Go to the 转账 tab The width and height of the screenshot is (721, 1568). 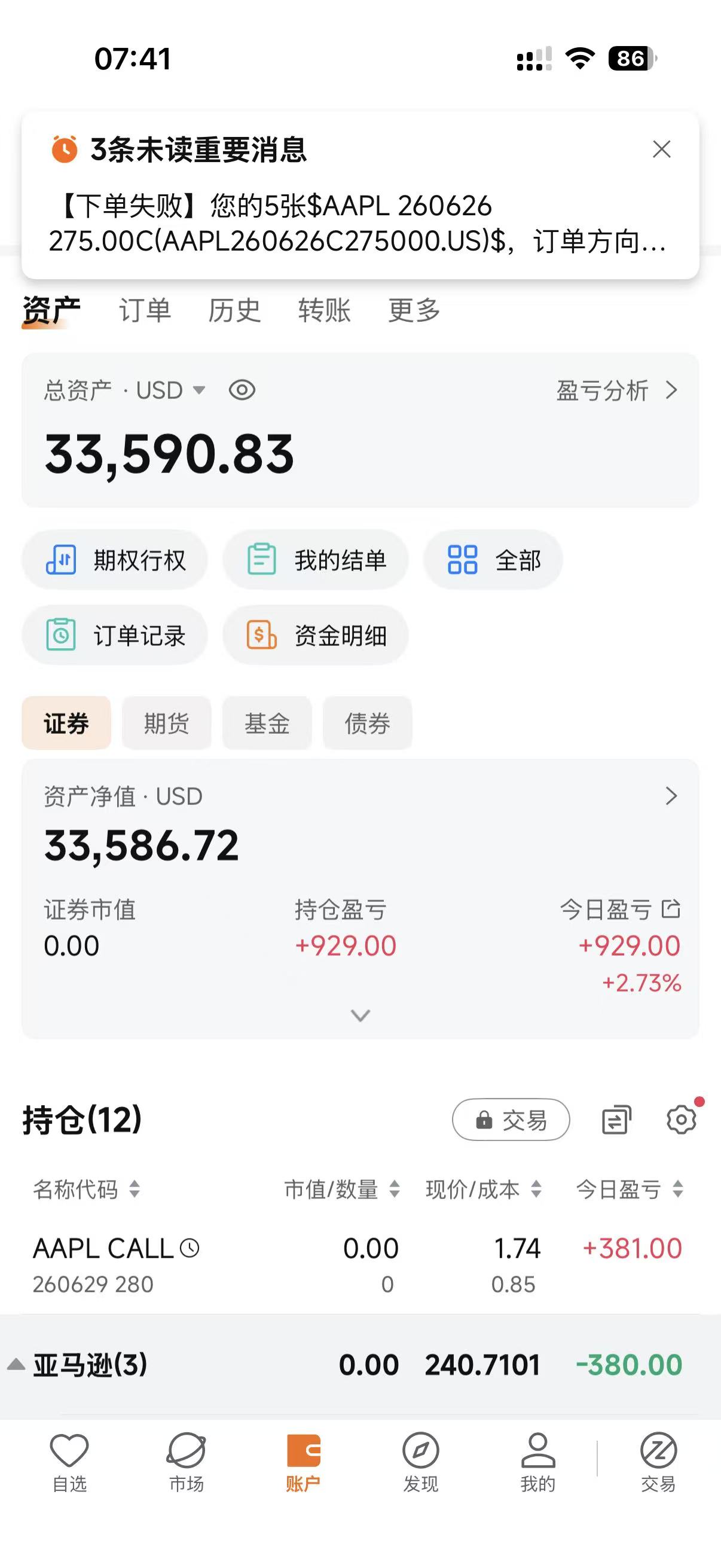[324, 310]
